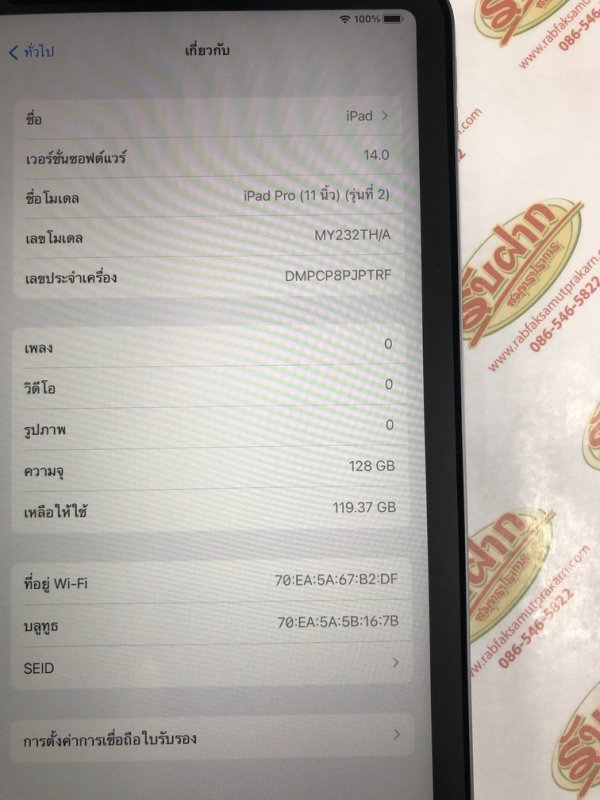Screen dimensions: 600x800
Task: Open the ชื่อ row showing iPad
Action: (210, 117)
